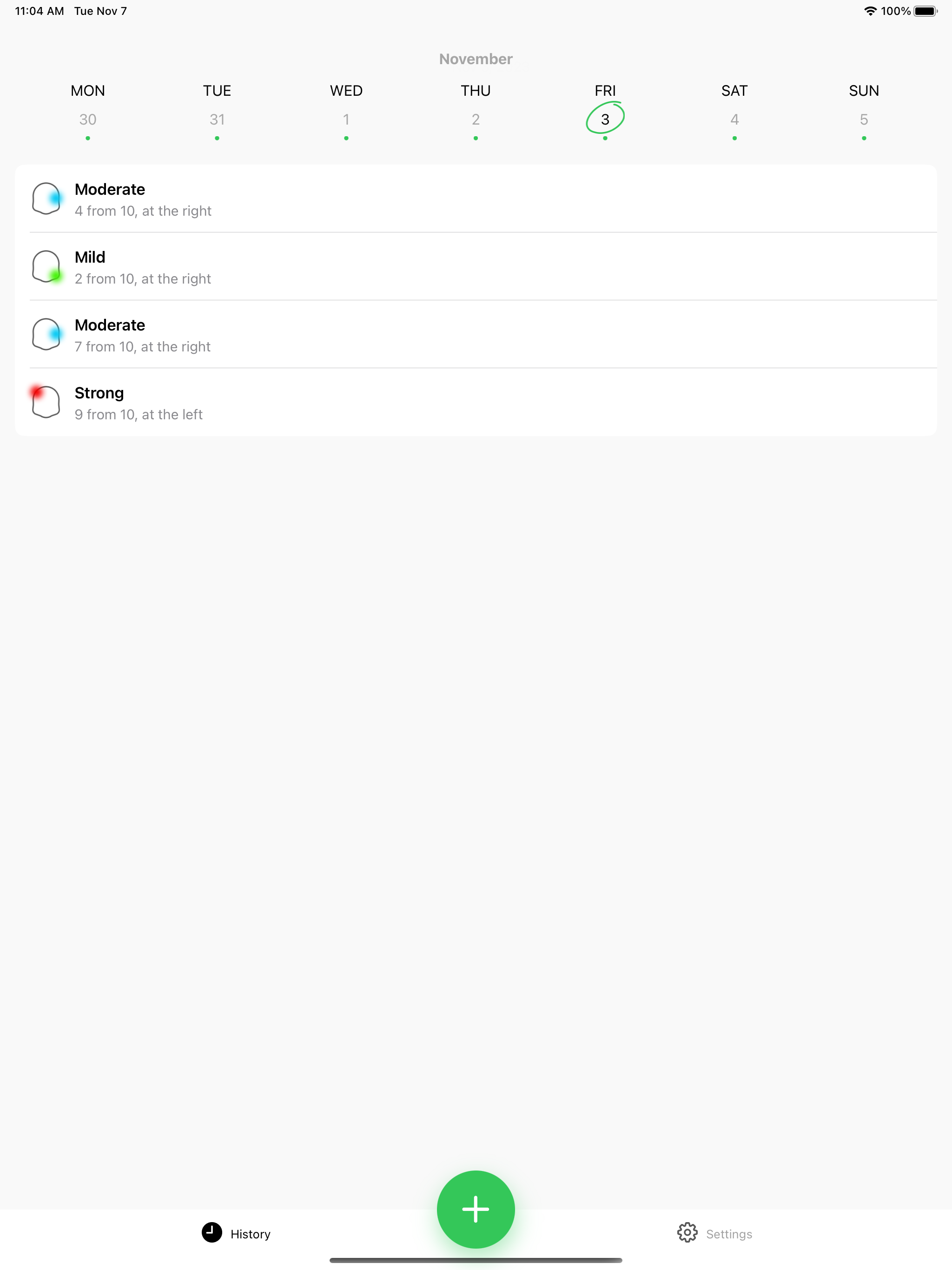Select Sunday the 5th in calendar
Image resolution: width=952 pixels, height=1270 pixels.
[x=864, y=119]
